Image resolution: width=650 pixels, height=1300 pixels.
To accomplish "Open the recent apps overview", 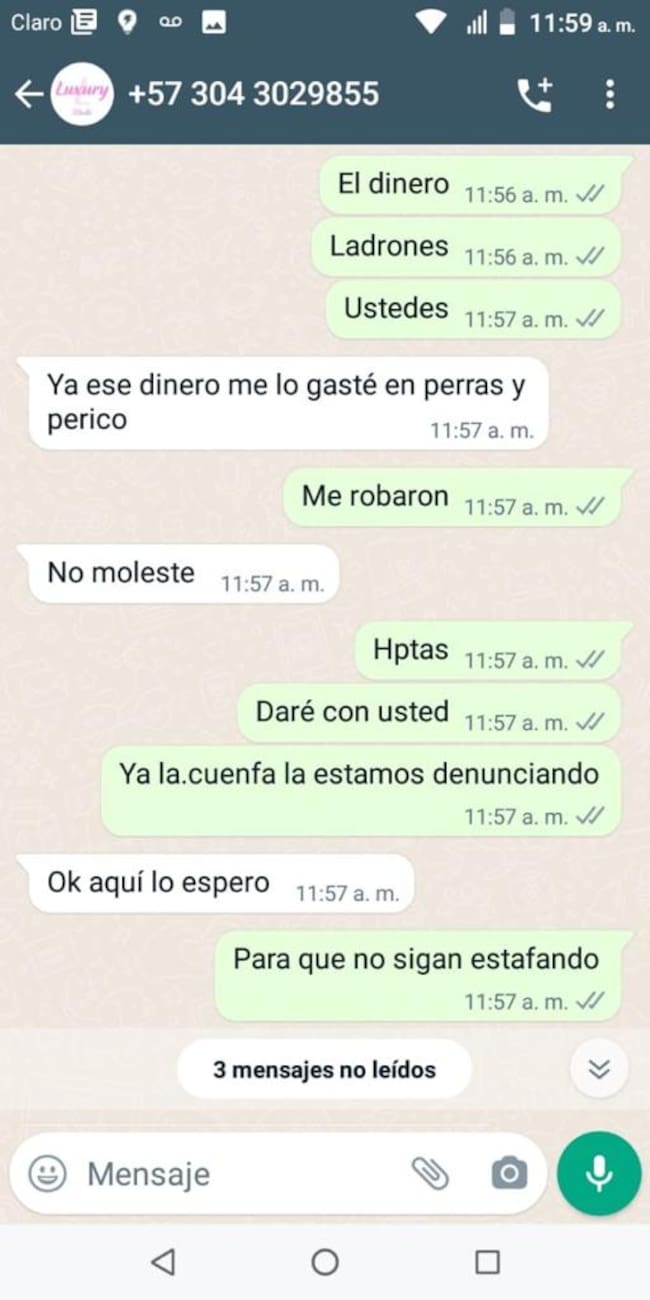I will point(487,1262).
